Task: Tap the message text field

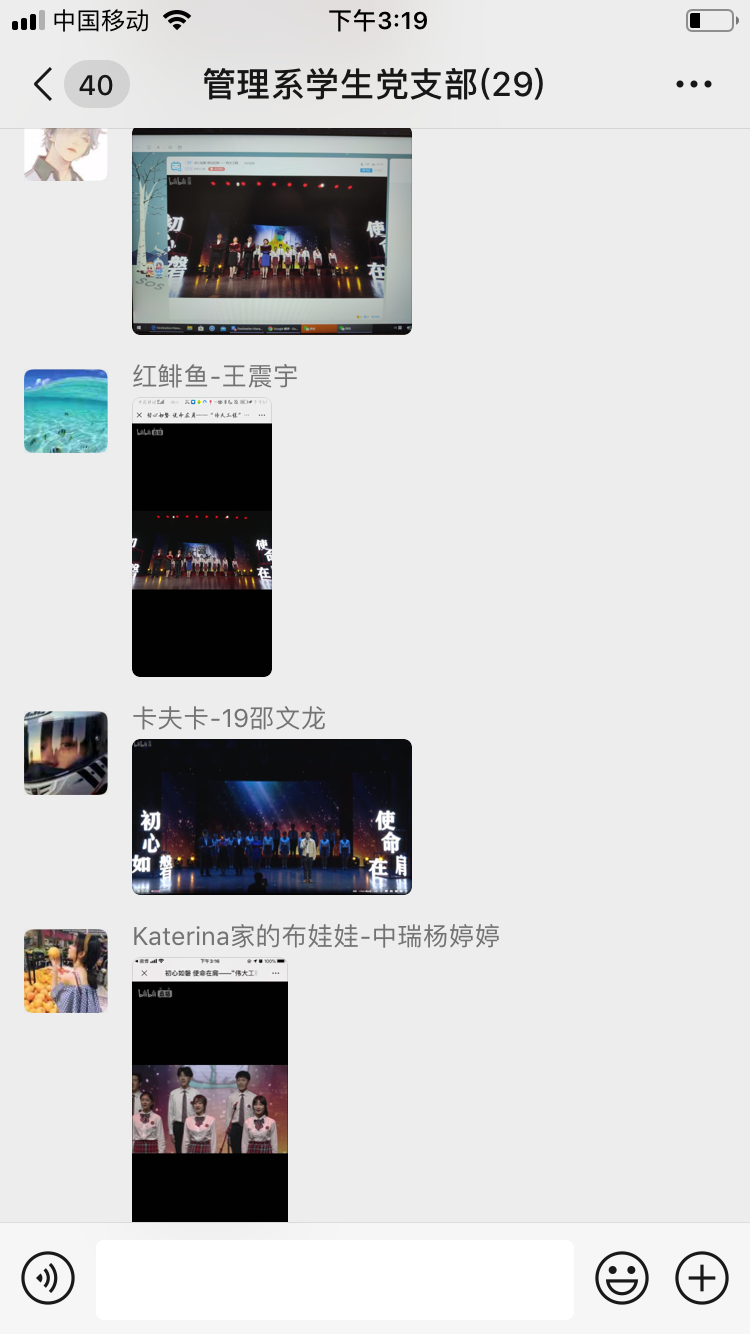Action: coord(335,1279)
